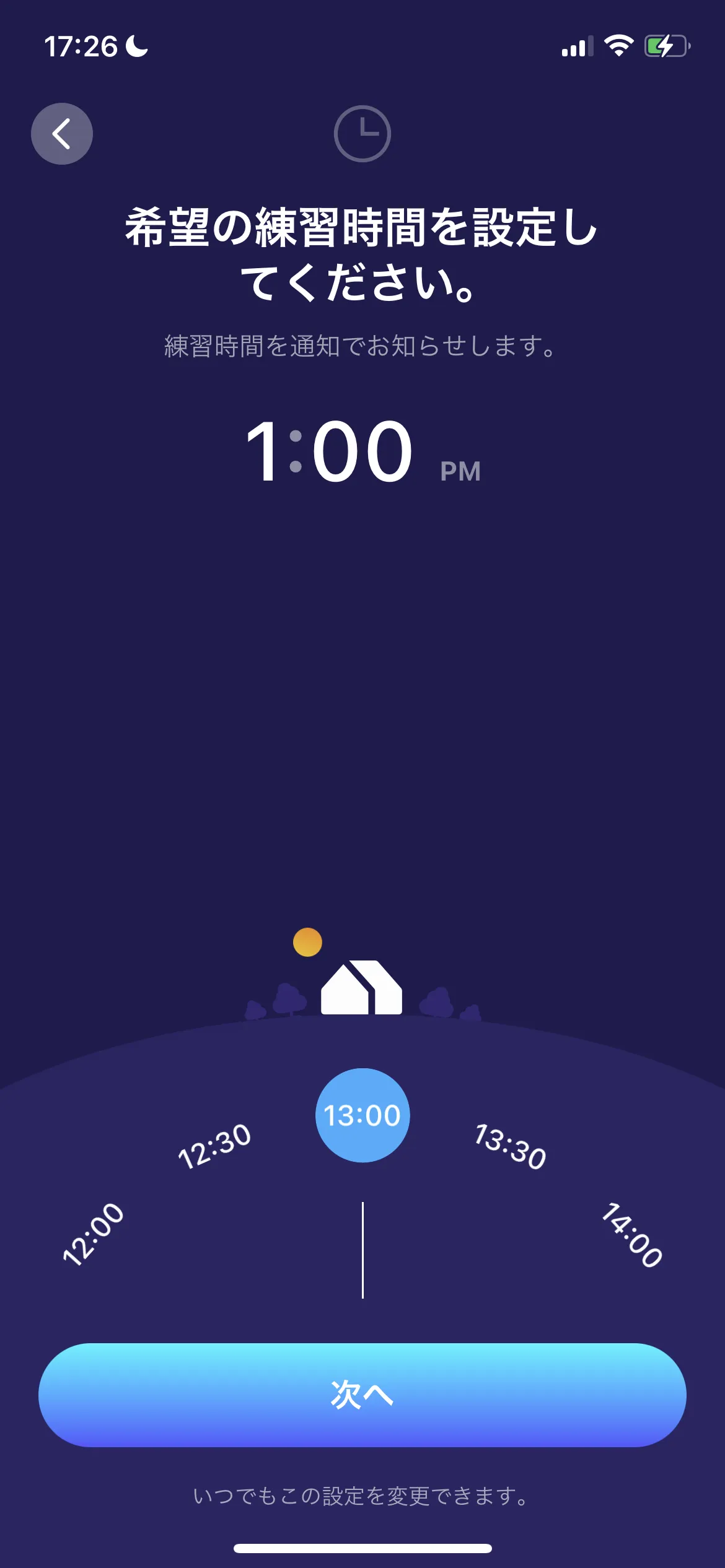Tap the 17:26 clock in the status bar
This screenshot has height=1568, width=725.
point(82,44)
